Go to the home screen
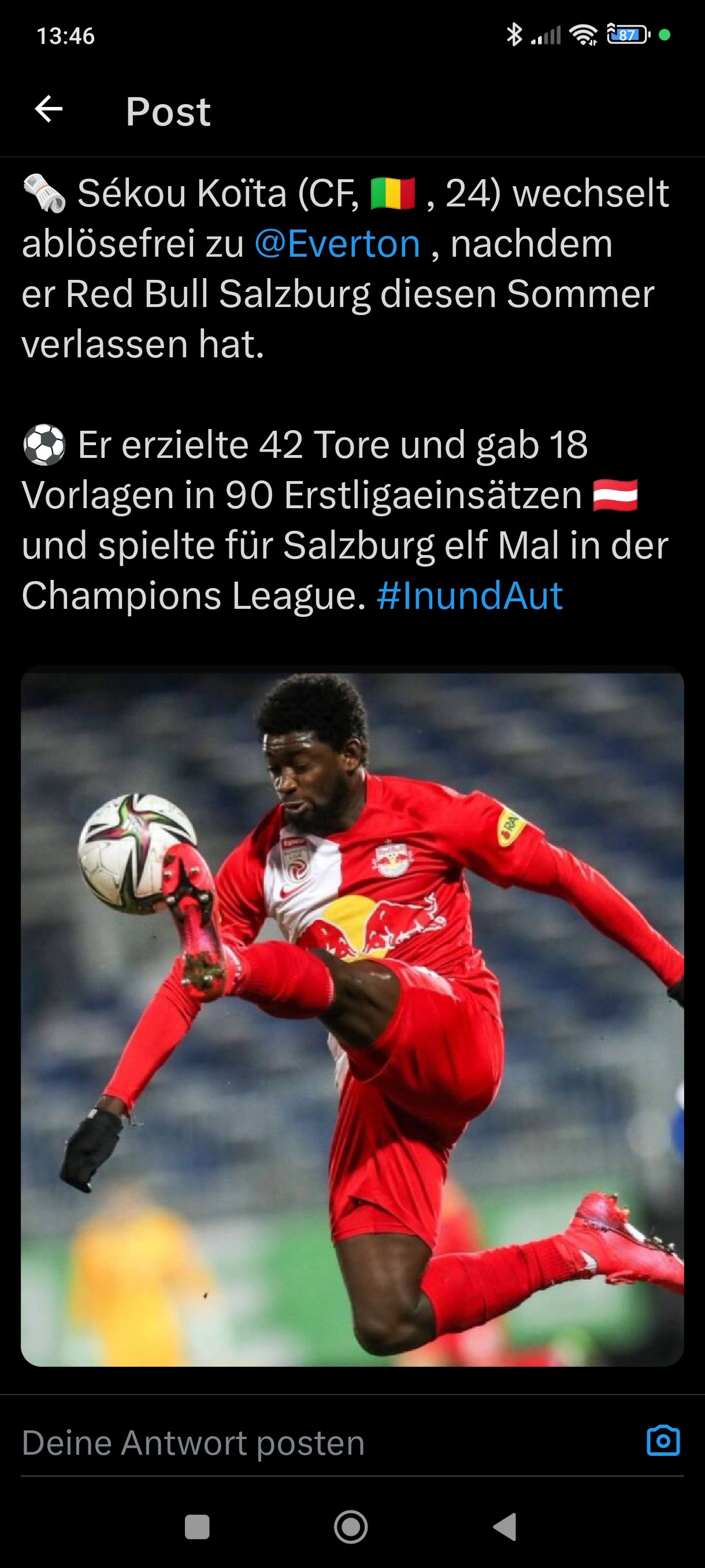The height and width of the screenshot is (1568, 705). 351,1527
